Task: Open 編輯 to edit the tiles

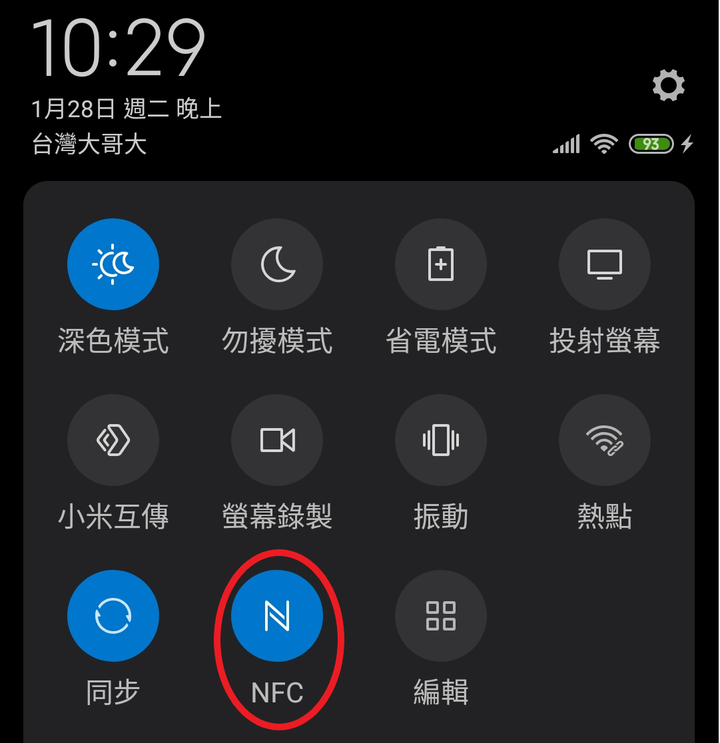Action: 441,616
